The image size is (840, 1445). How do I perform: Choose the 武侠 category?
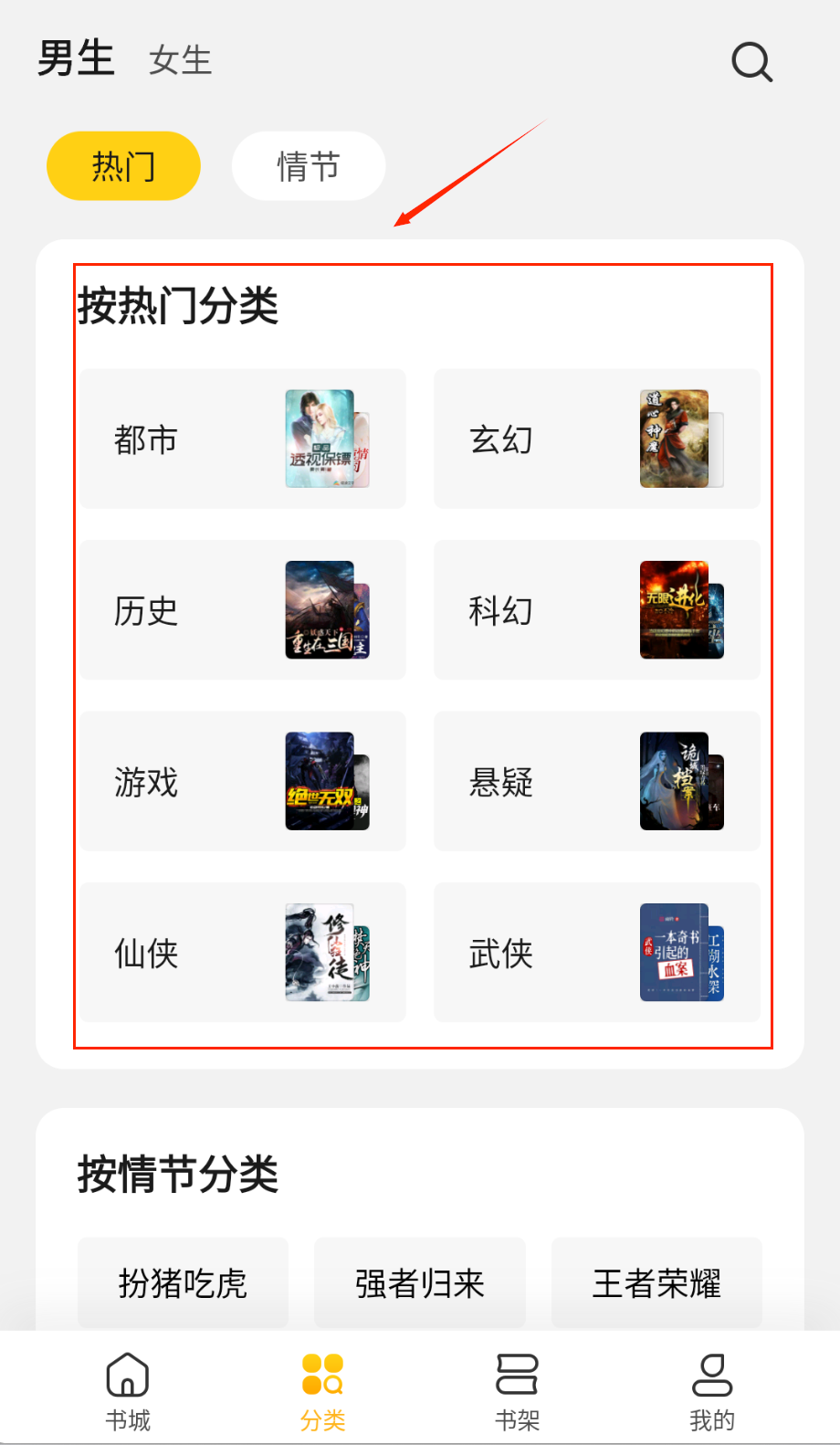pos(596,952)
